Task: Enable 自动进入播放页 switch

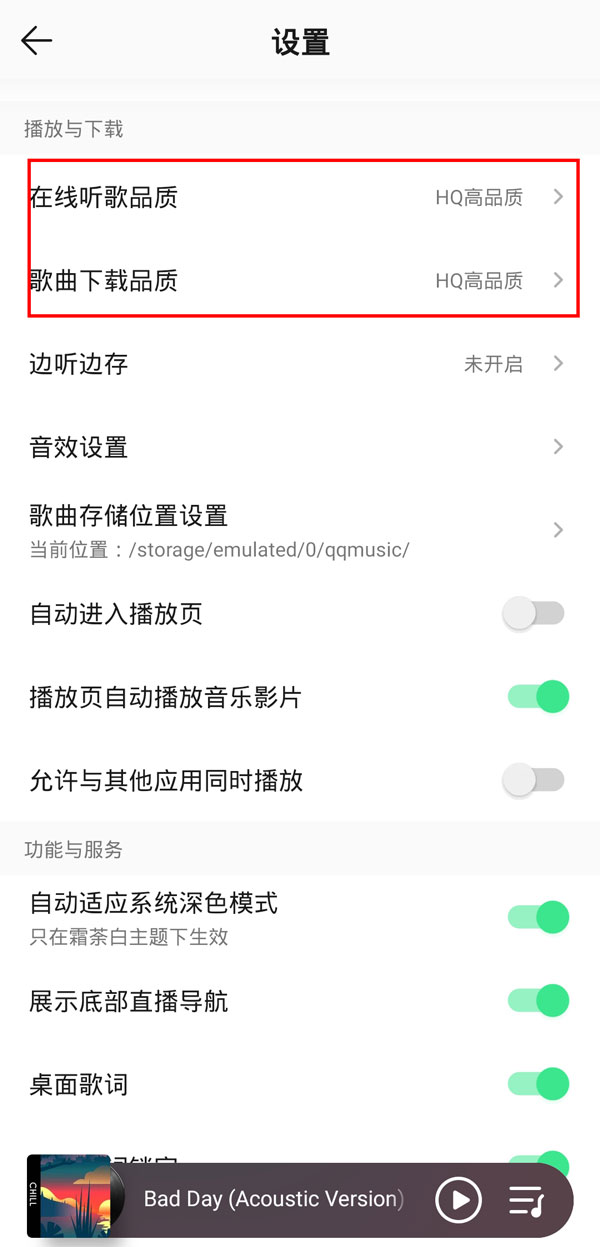Action: (x=534, y=614)
